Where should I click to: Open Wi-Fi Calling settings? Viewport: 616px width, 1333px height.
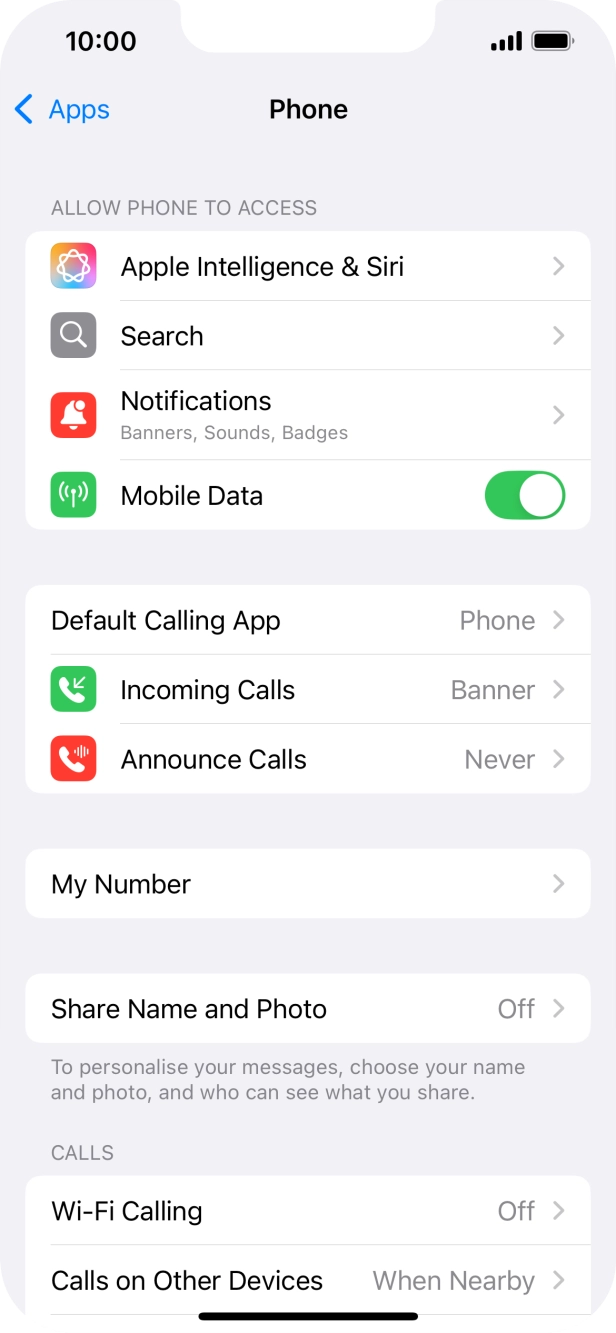coord(308,1211)
